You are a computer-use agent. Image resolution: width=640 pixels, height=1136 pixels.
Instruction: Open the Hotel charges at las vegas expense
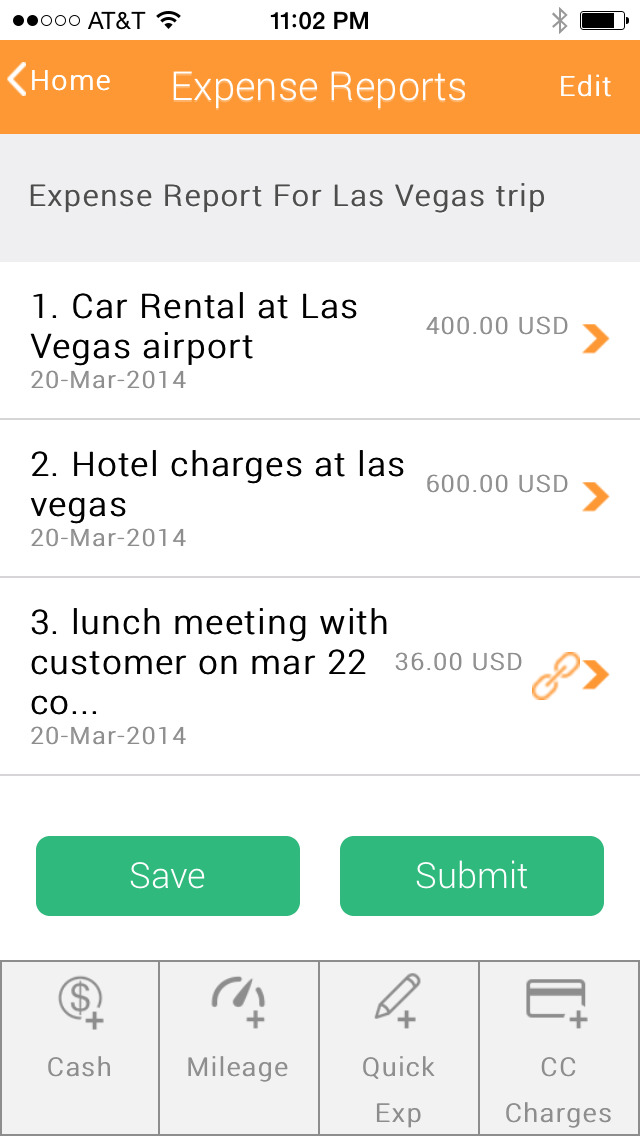[x=320, y=498]
